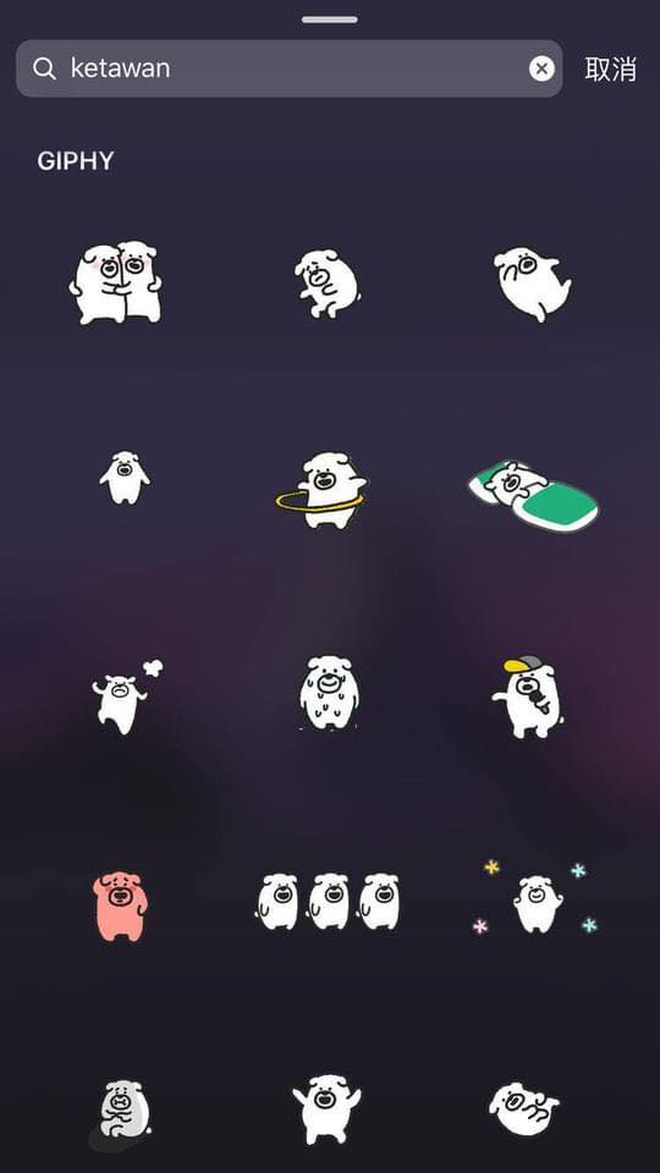
Task: Choose the angry dog with steam puff sticker
Action: 124,696
